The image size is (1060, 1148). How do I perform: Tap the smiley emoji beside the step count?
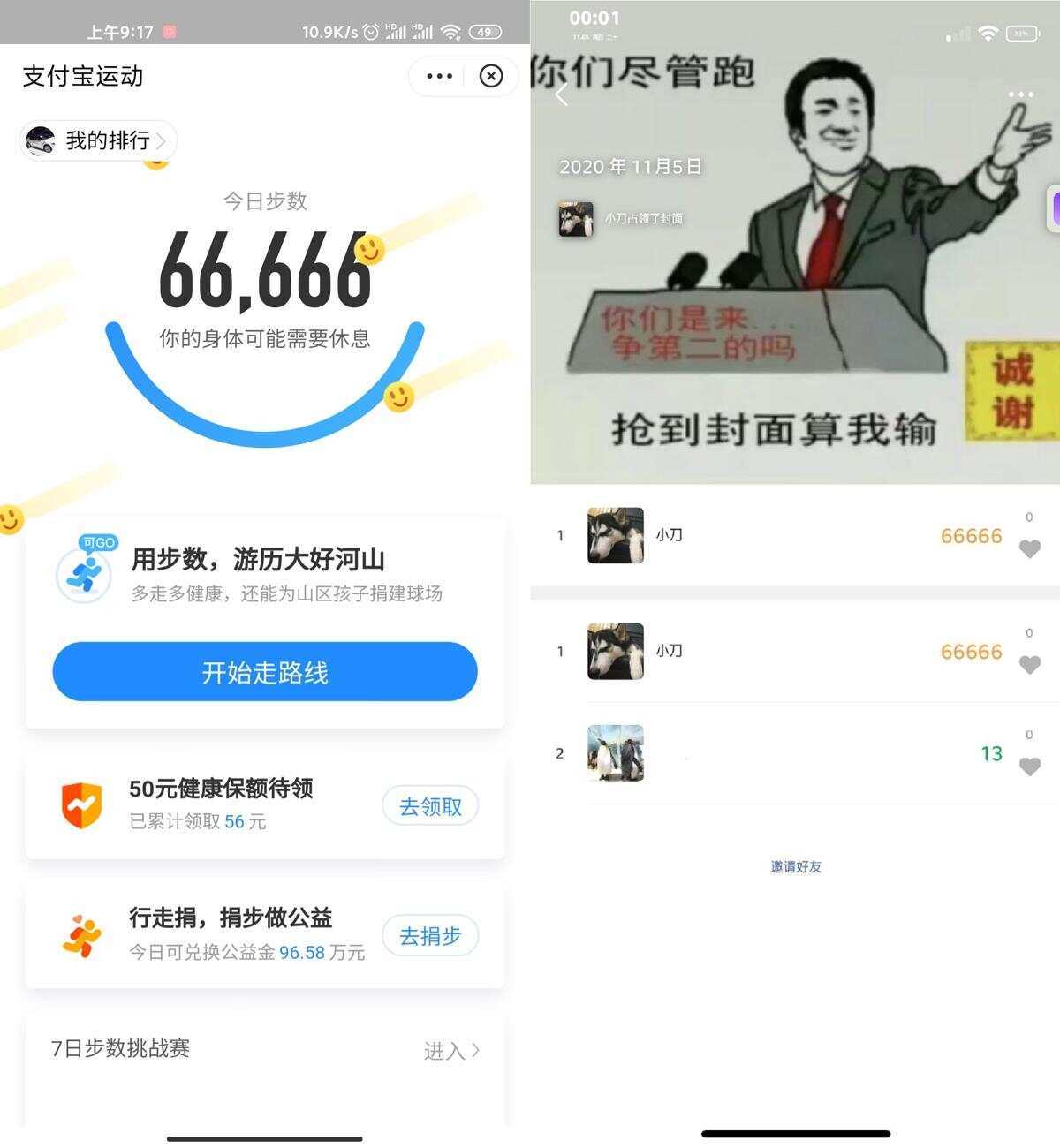369,252
